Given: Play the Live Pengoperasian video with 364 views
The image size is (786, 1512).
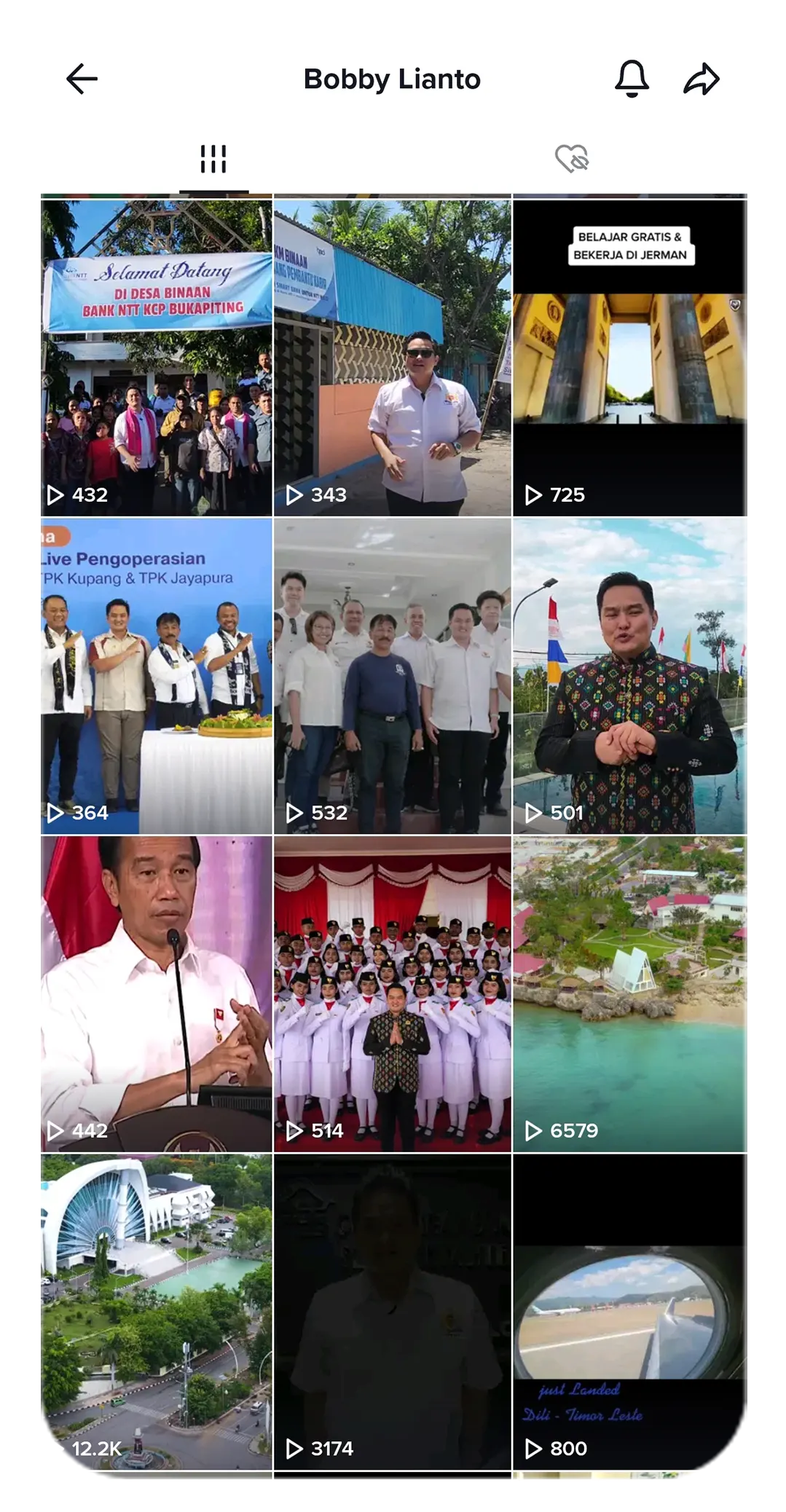Looking at the screenshot, I should coord(157,676).
